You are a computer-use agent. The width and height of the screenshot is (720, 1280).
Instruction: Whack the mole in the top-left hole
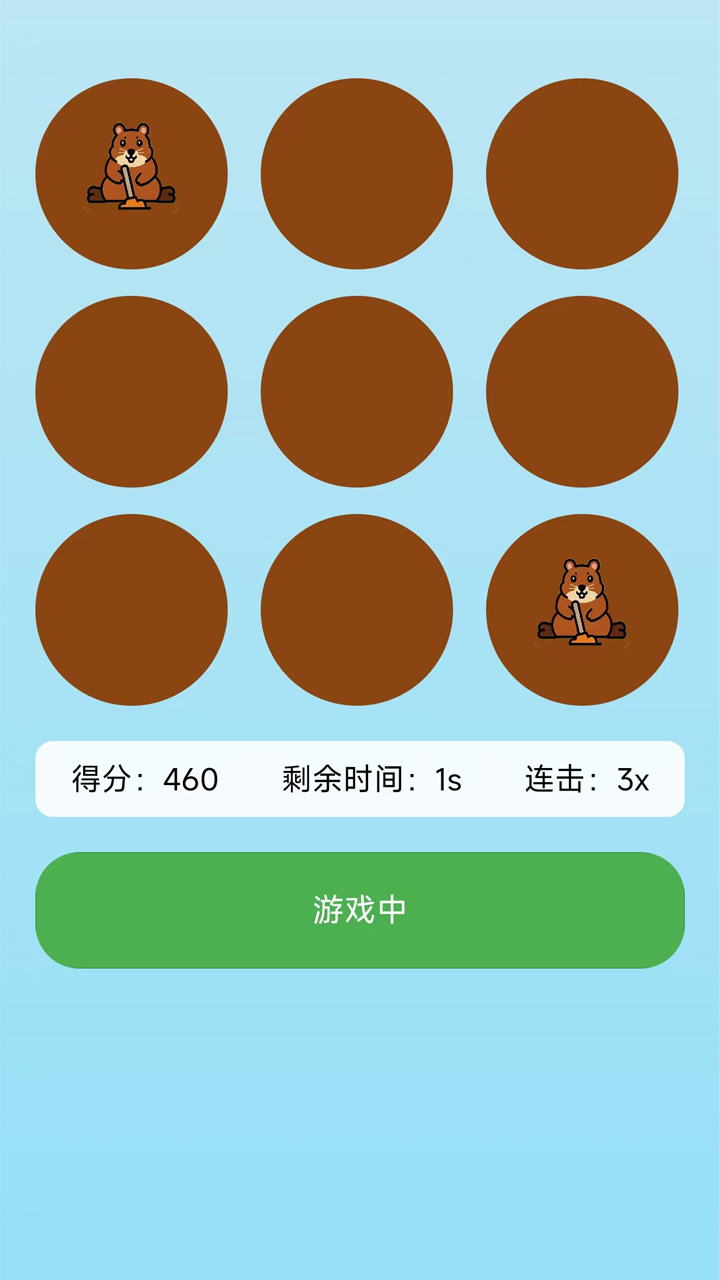coord(131,168)
